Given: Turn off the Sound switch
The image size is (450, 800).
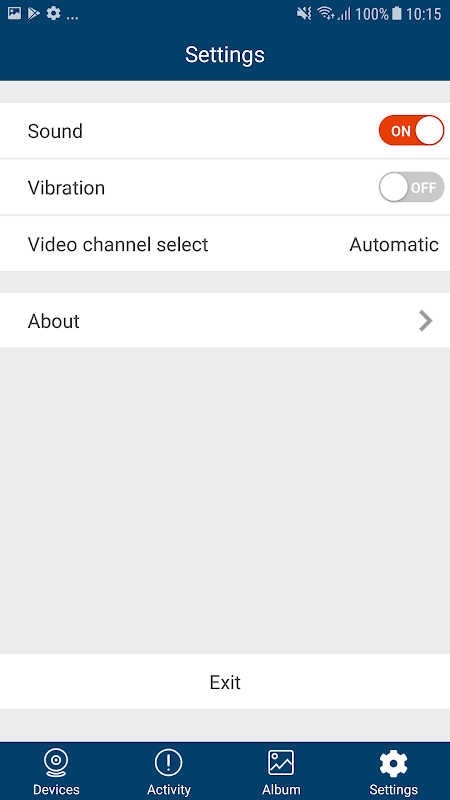Looking at the screenshot, I should tap(411, 131).
